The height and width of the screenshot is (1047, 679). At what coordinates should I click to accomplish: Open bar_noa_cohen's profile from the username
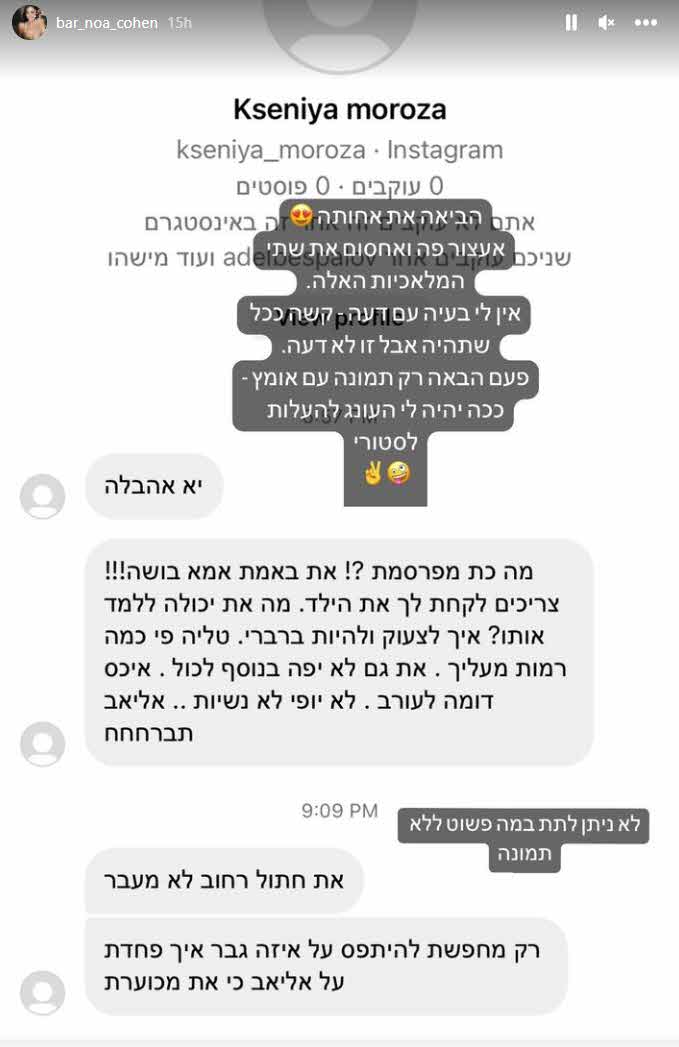[x=106, y=22]
